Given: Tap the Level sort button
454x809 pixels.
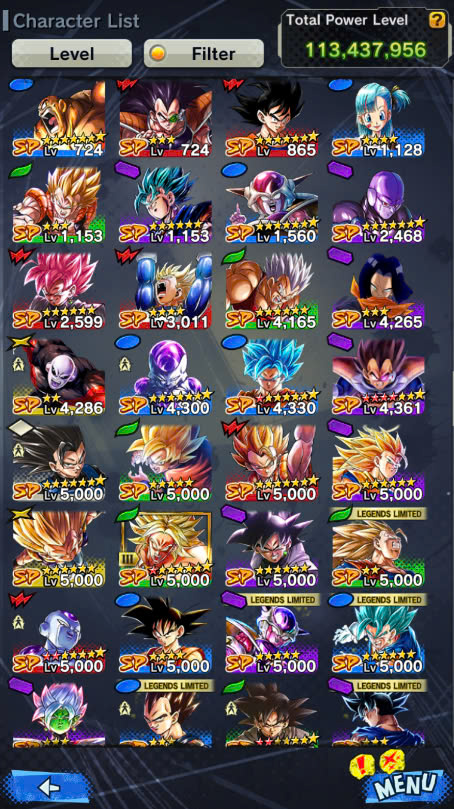Looking at the screenshot, I should (72, 54).
